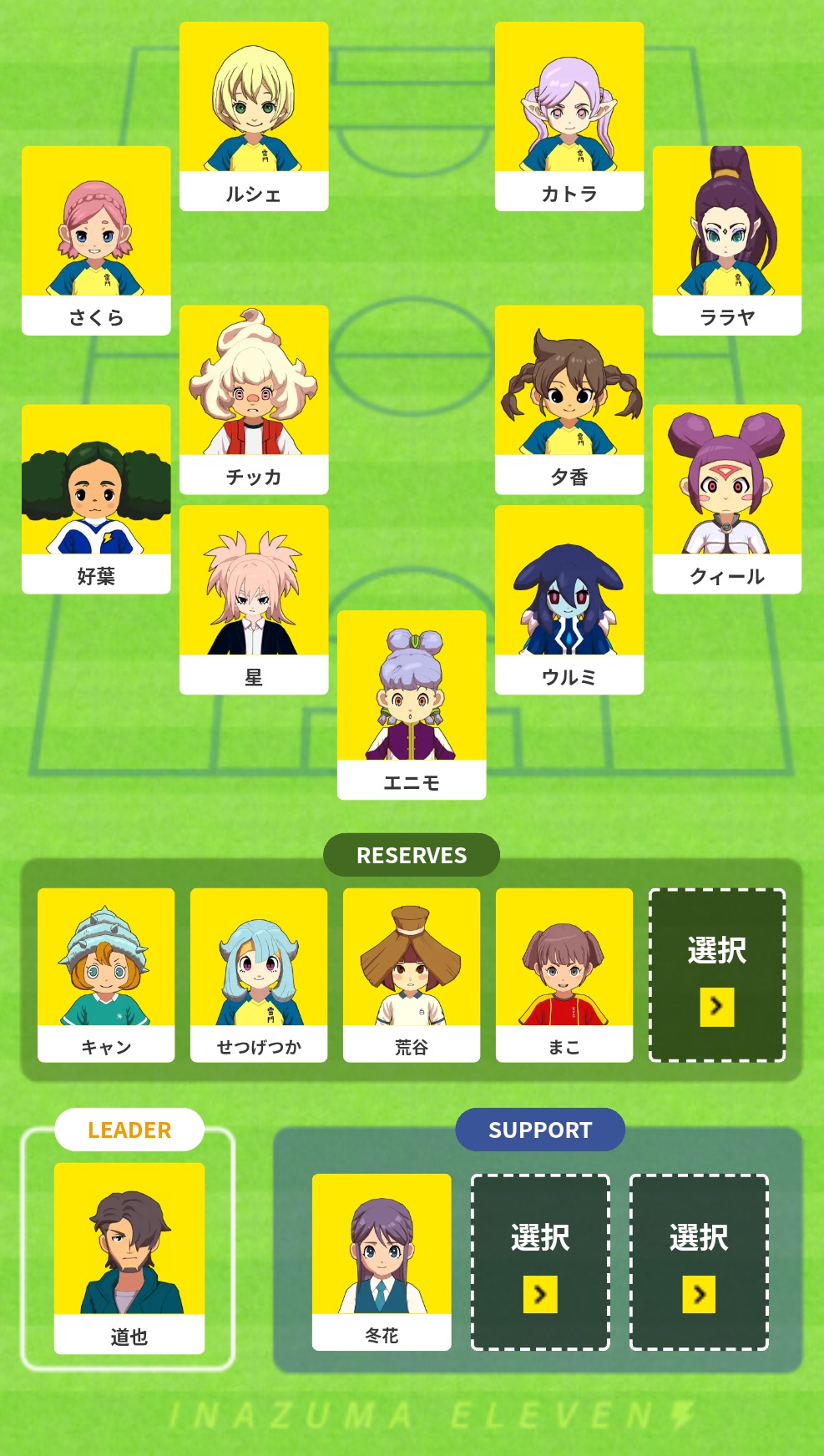Tap reserve player キャン

106,974
